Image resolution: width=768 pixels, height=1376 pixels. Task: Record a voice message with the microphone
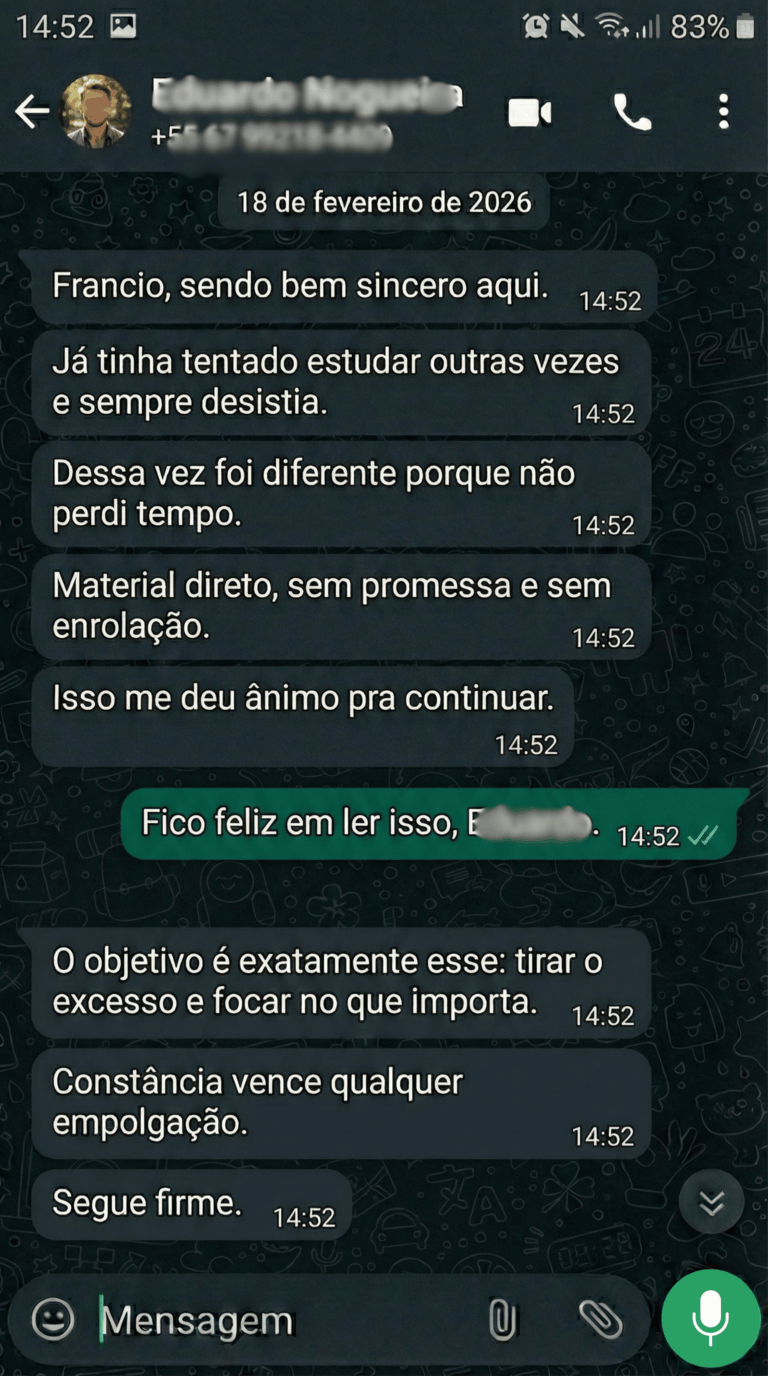(x=710, y=1318)
